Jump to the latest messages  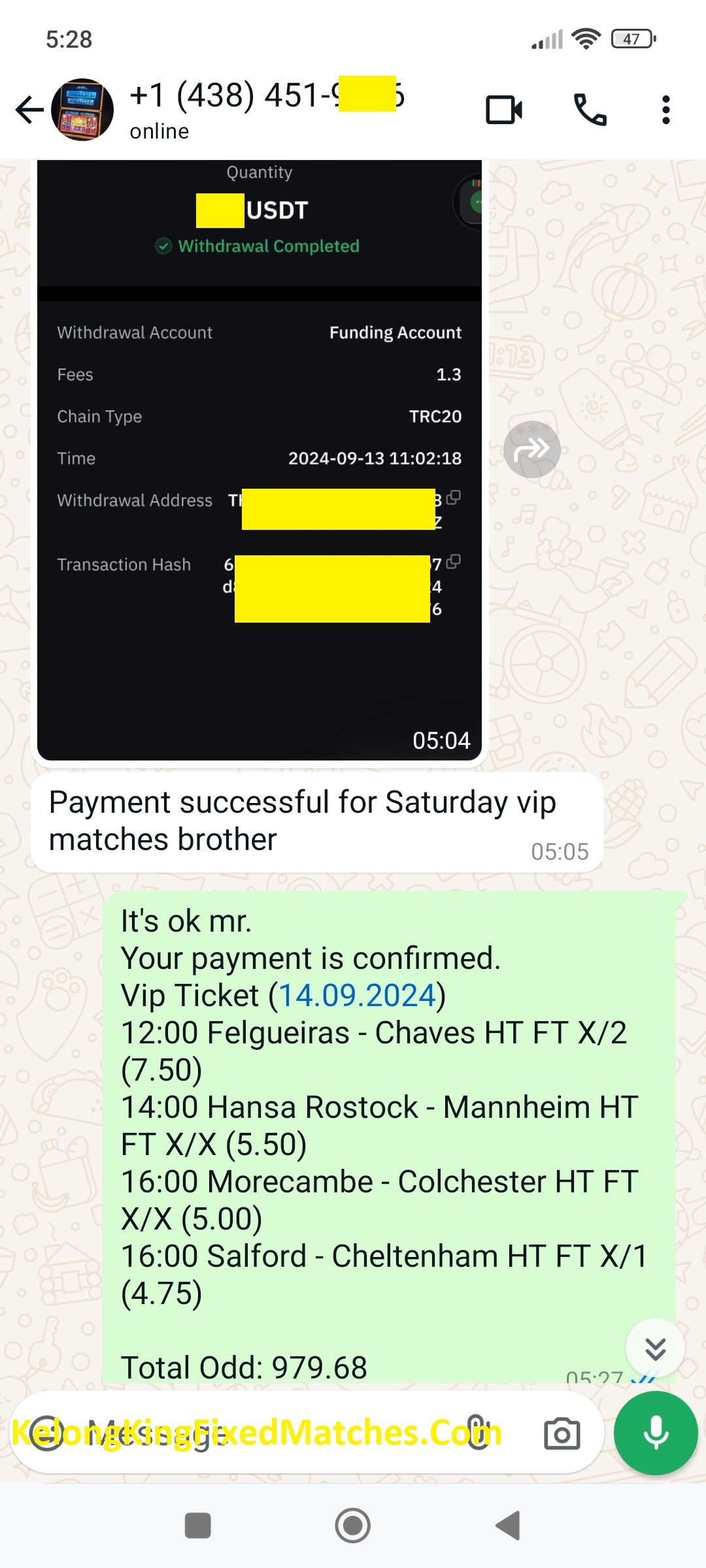pos(655,1348)
